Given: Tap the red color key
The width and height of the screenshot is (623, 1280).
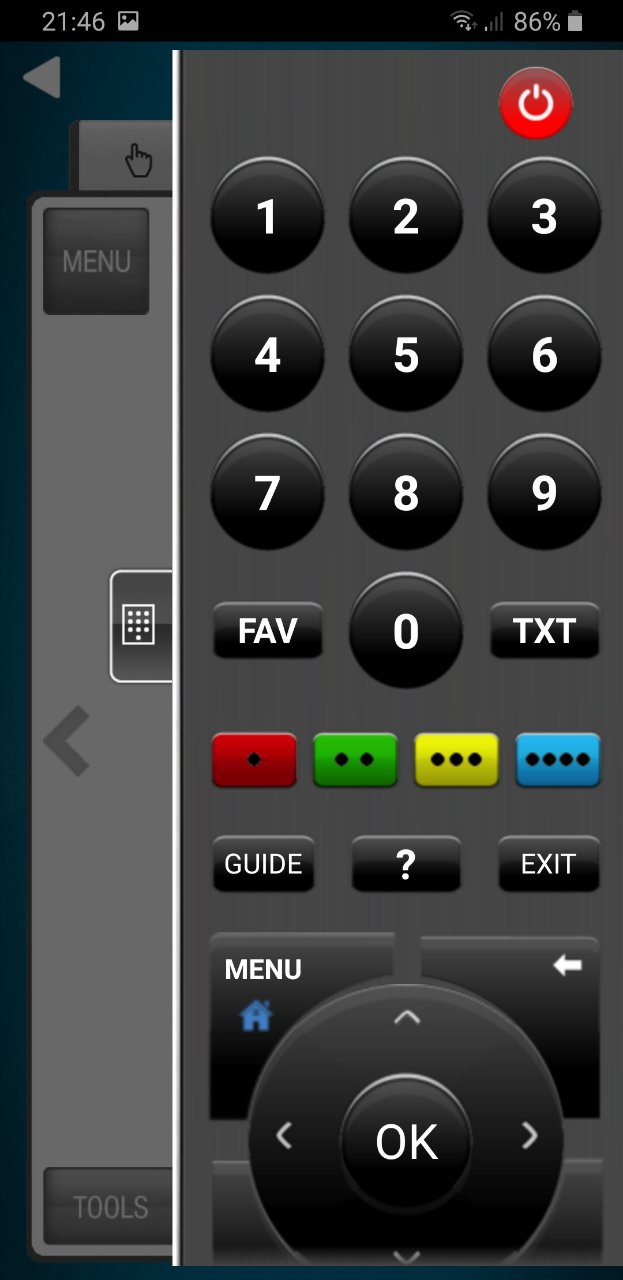Looking at the screenshot, I should tap(254, 760).
